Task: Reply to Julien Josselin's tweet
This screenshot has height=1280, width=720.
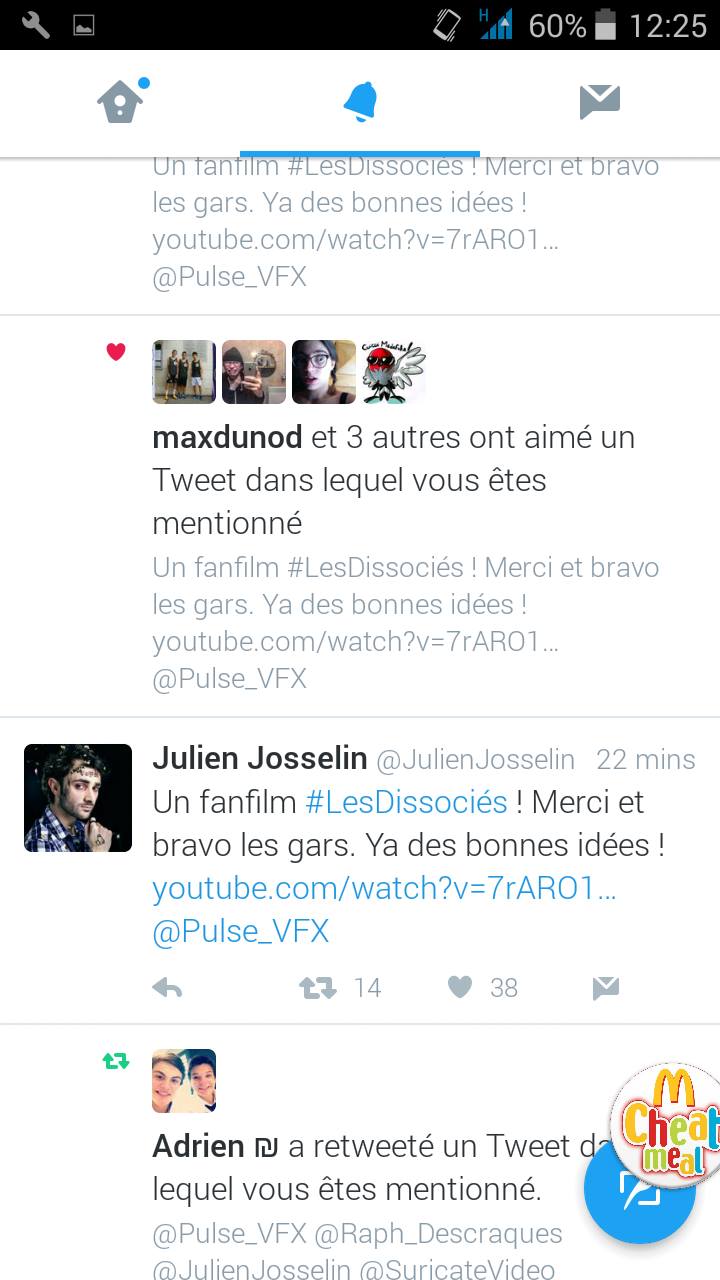Action: pos(167,988)
